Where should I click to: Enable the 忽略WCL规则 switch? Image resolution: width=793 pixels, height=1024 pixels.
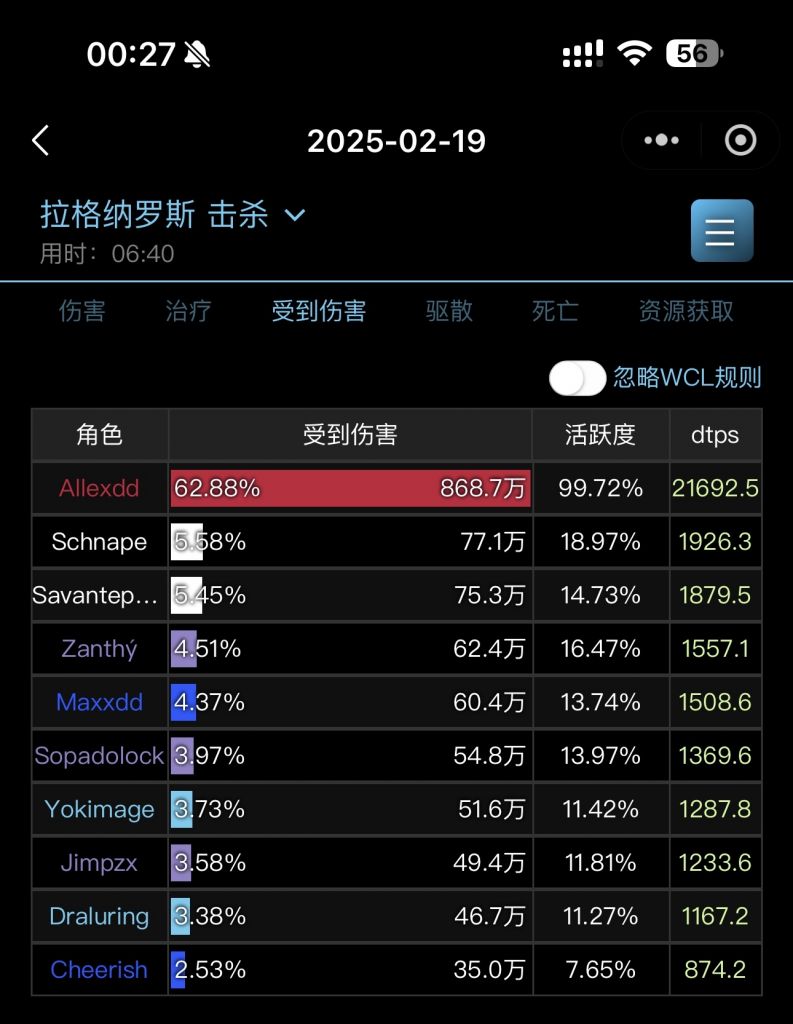577,378
